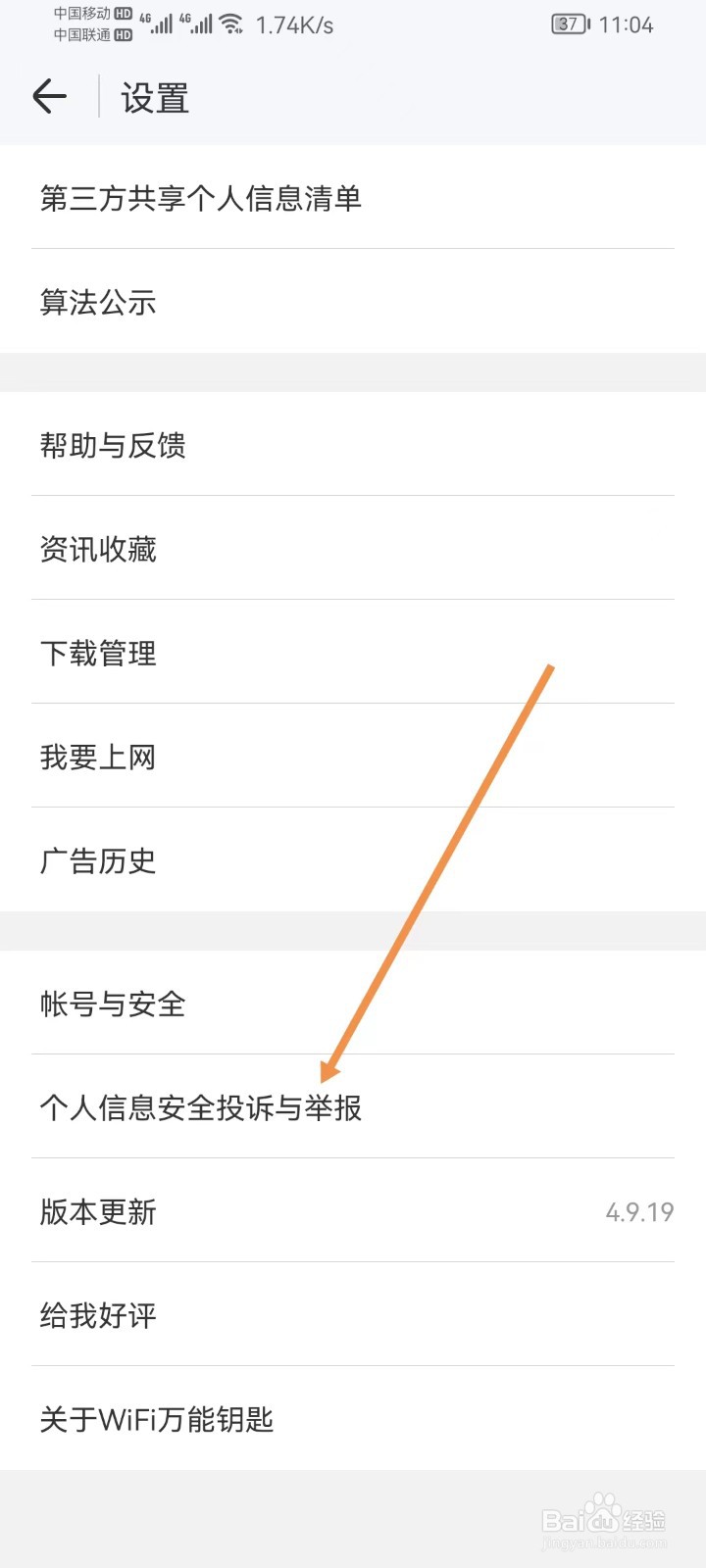The height and width of the screenshot is (1568, 706).
Task: Rate the app via 给我好评
Action: point(97,1315)
